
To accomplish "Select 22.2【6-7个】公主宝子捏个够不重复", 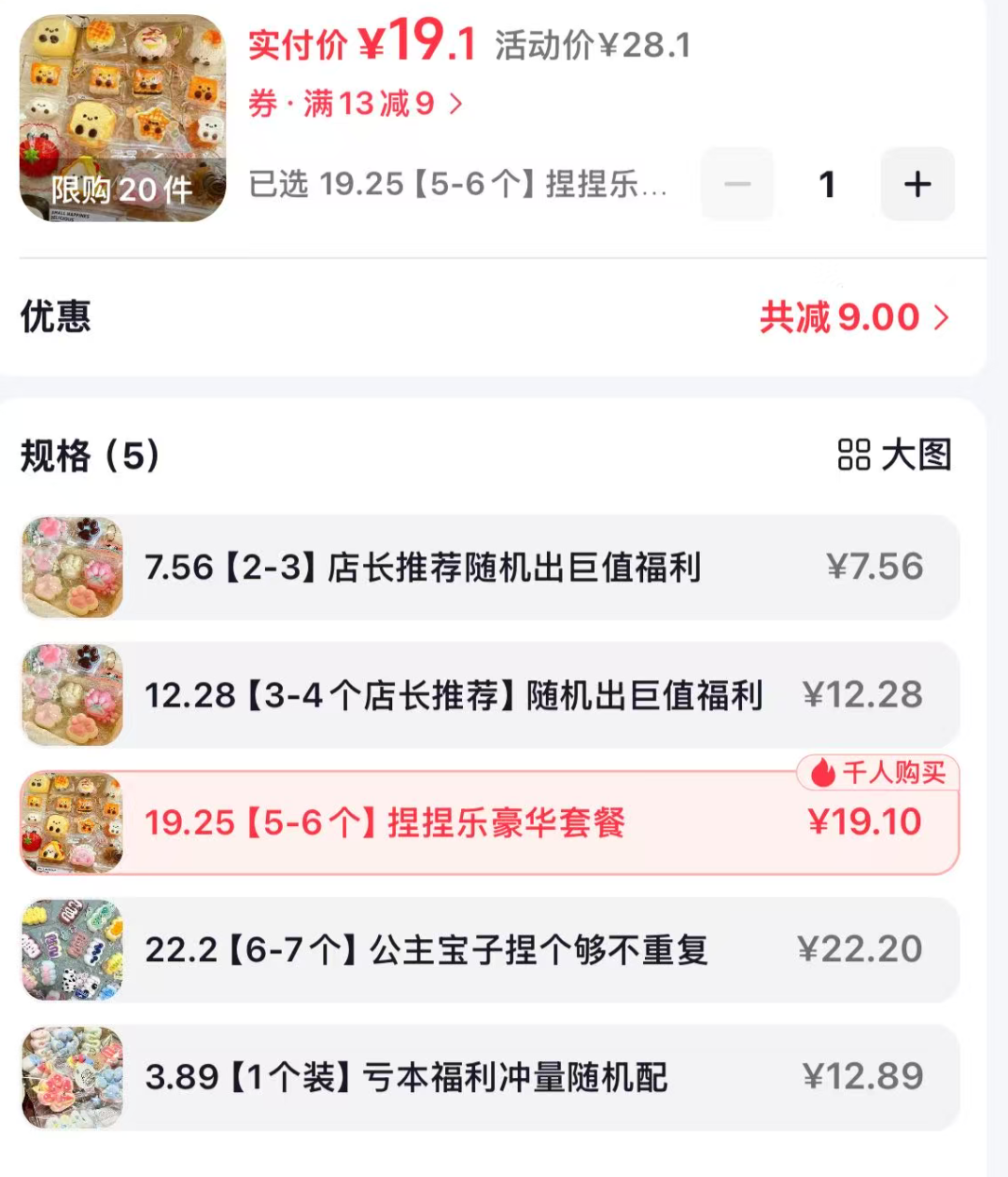I will click(490, 950).
